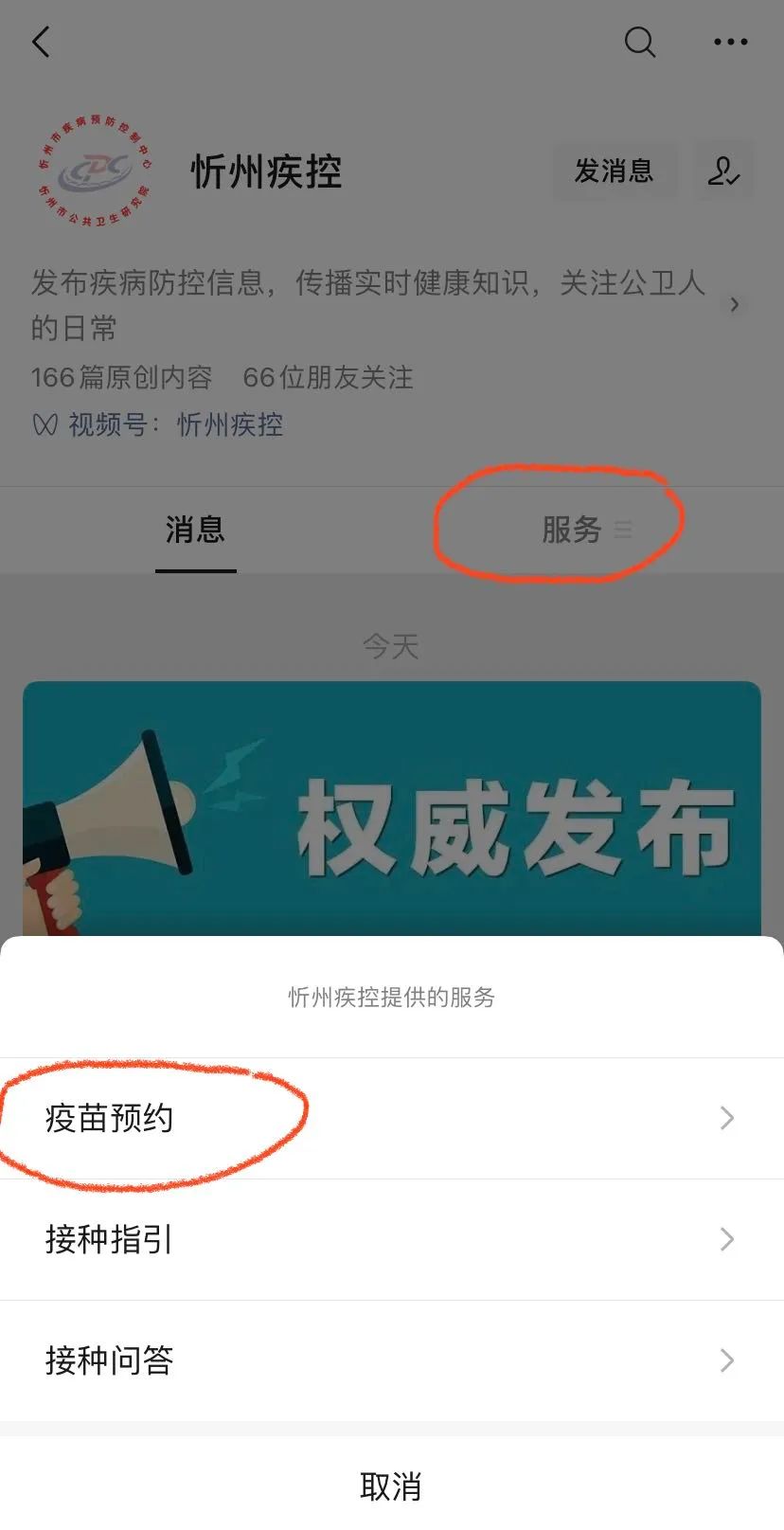
Task: Dismiss the sheet with 取消
Action: tap(392, 1485)
